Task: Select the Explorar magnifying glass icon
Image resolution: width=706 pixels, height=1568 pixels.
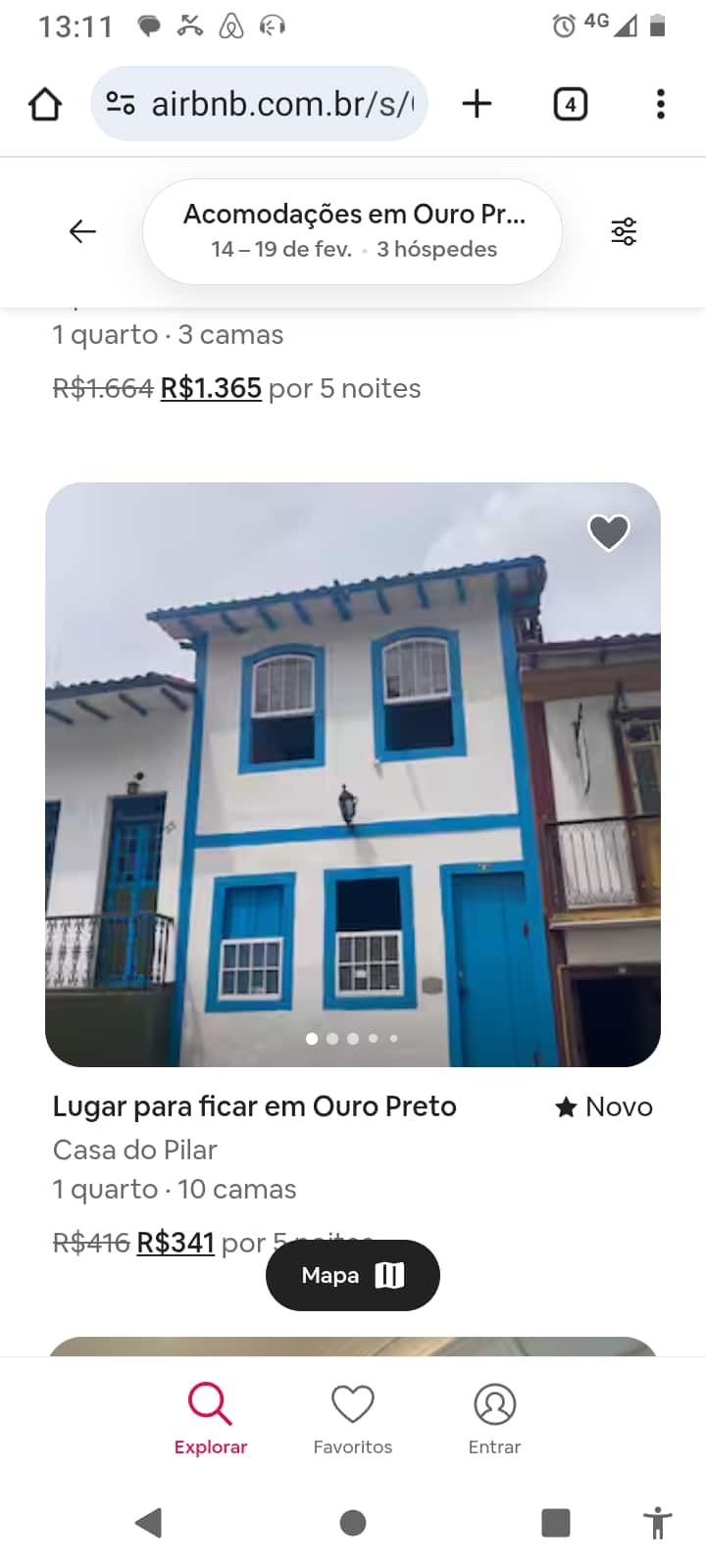Action: point(211,1404)
